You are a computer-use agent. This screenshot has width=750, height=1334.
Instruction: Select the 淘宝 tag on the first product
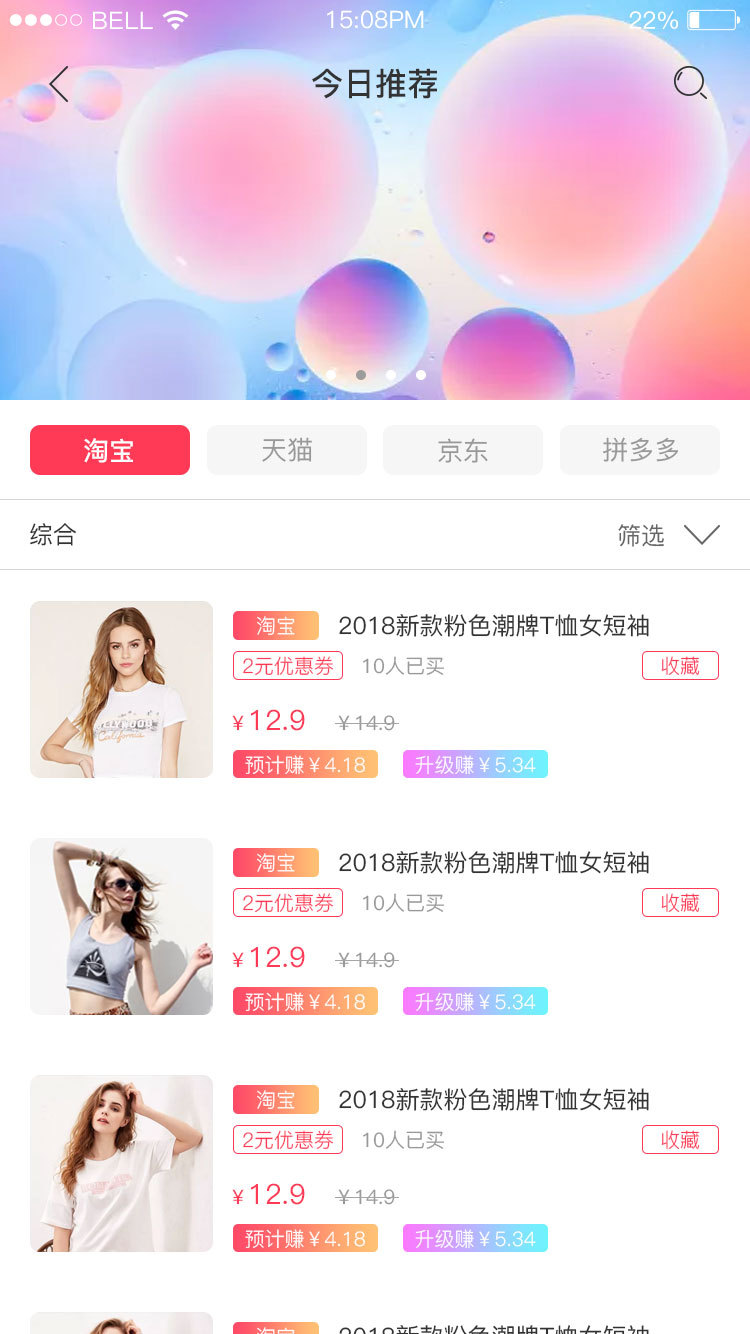[x=276, y=626]
